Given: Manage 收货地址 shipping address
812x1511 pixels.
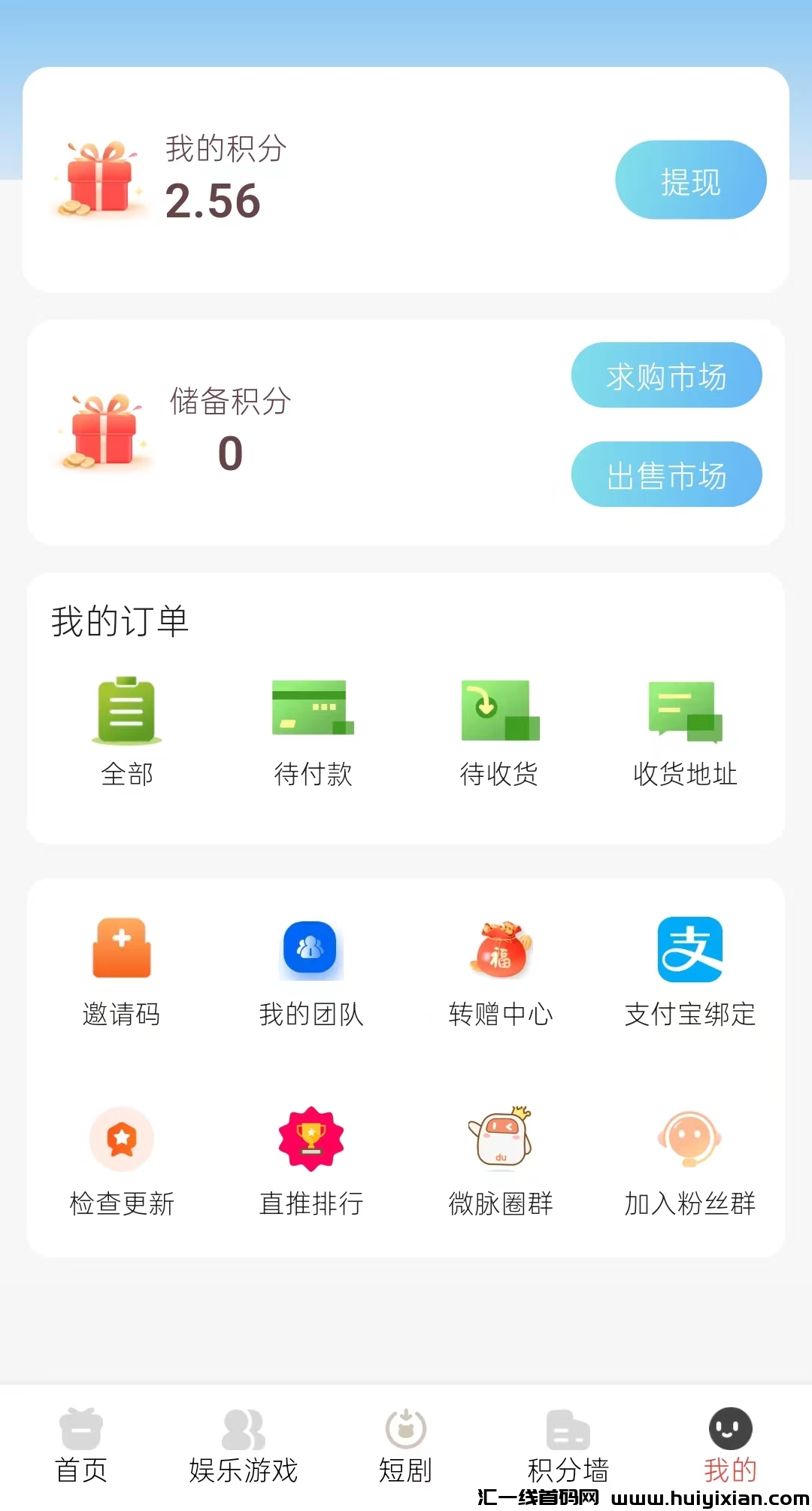Looking at the screenshot, I should [685, 730].
